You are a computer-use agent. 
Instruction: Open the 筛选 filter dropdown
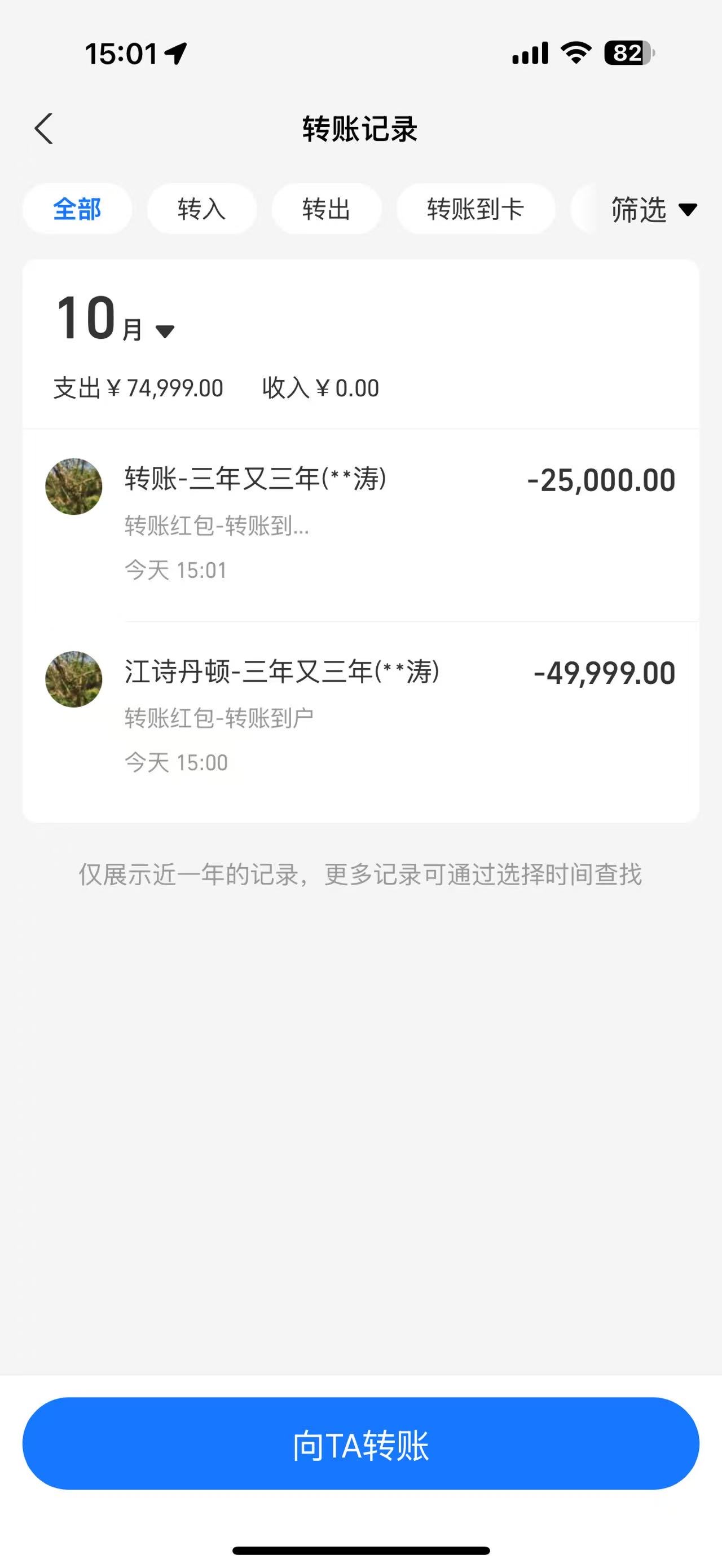click(x=652, y=210)
